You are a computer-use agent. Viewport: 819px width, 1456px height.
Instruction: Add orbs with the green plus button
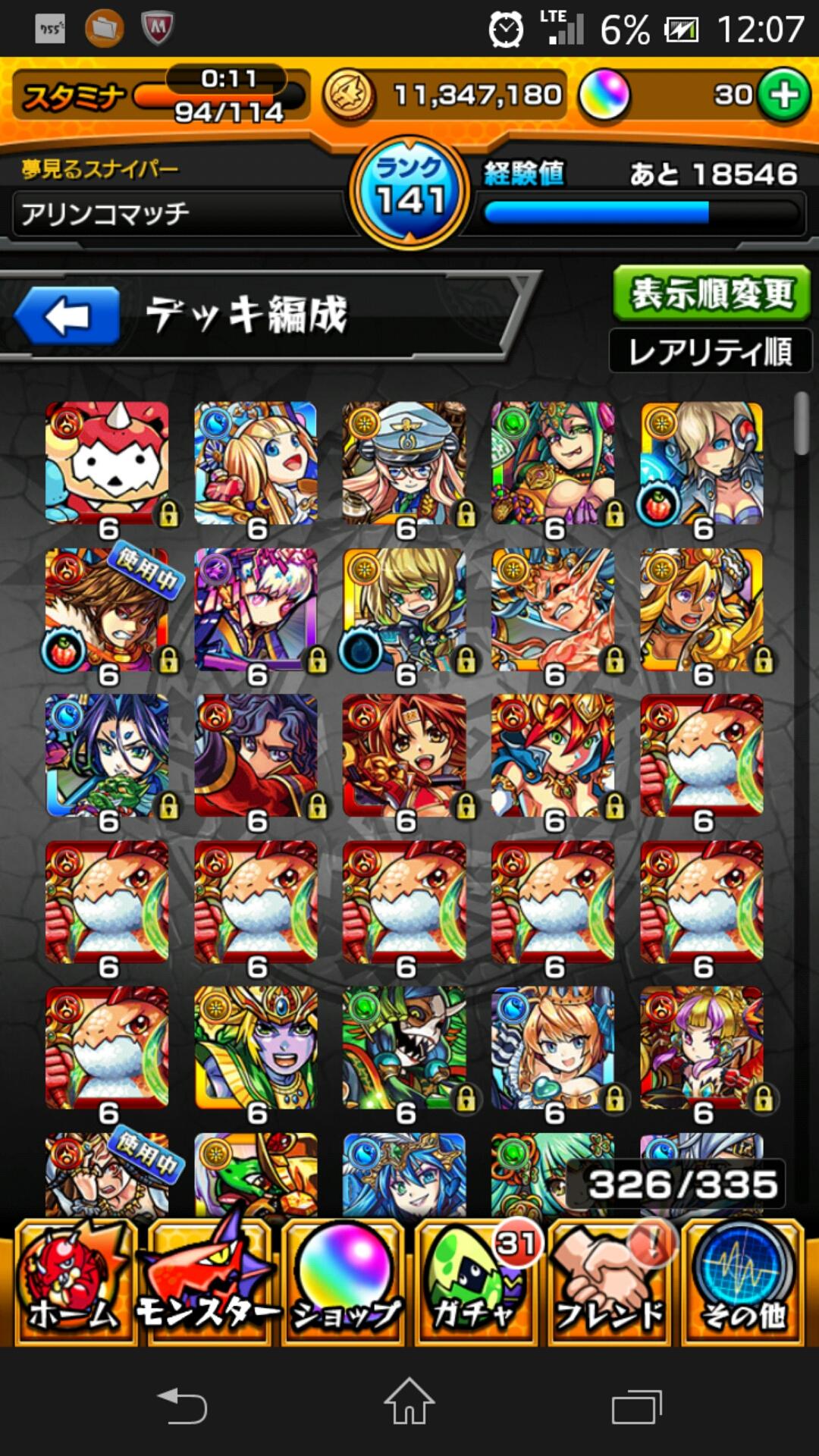click(x=784, y=96)
